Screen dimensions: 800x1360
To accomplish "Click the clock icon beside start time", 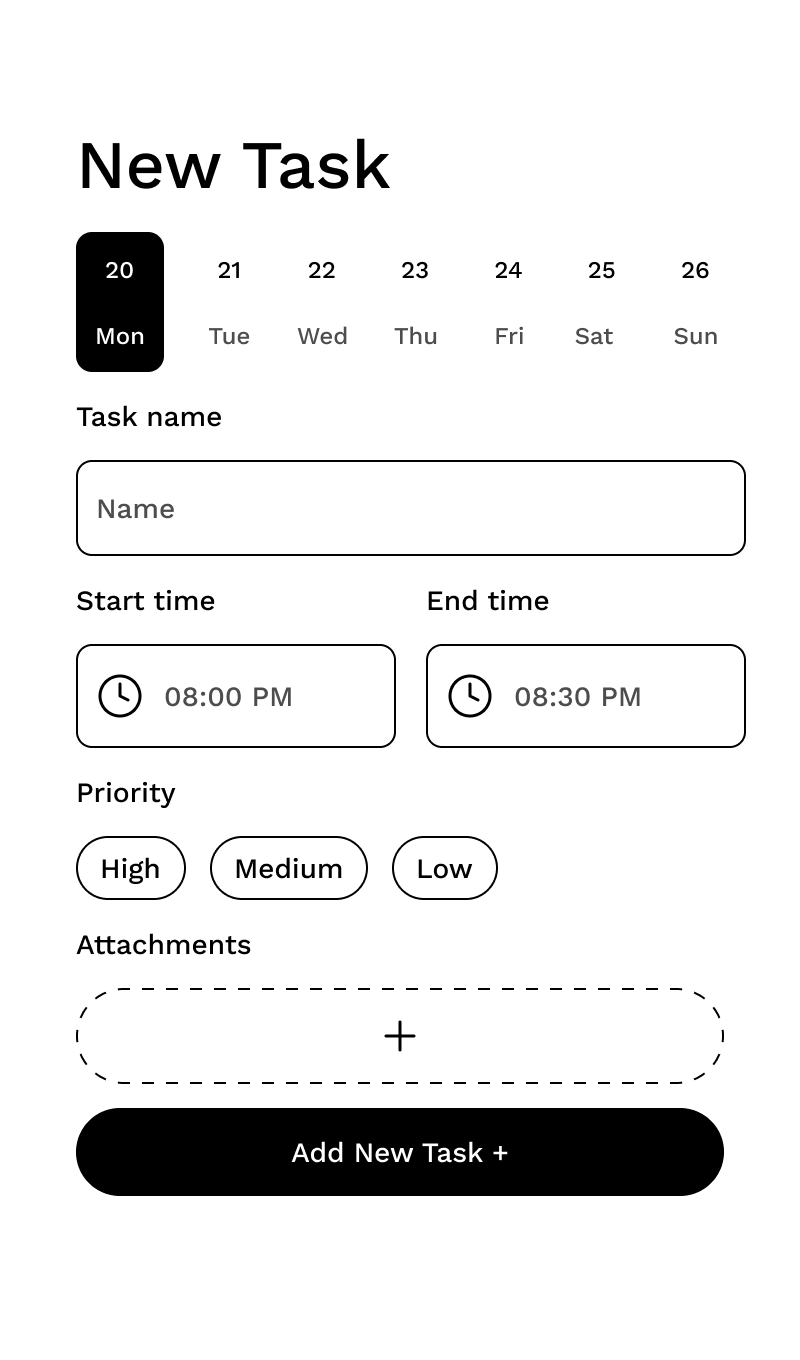I will 119,696.
